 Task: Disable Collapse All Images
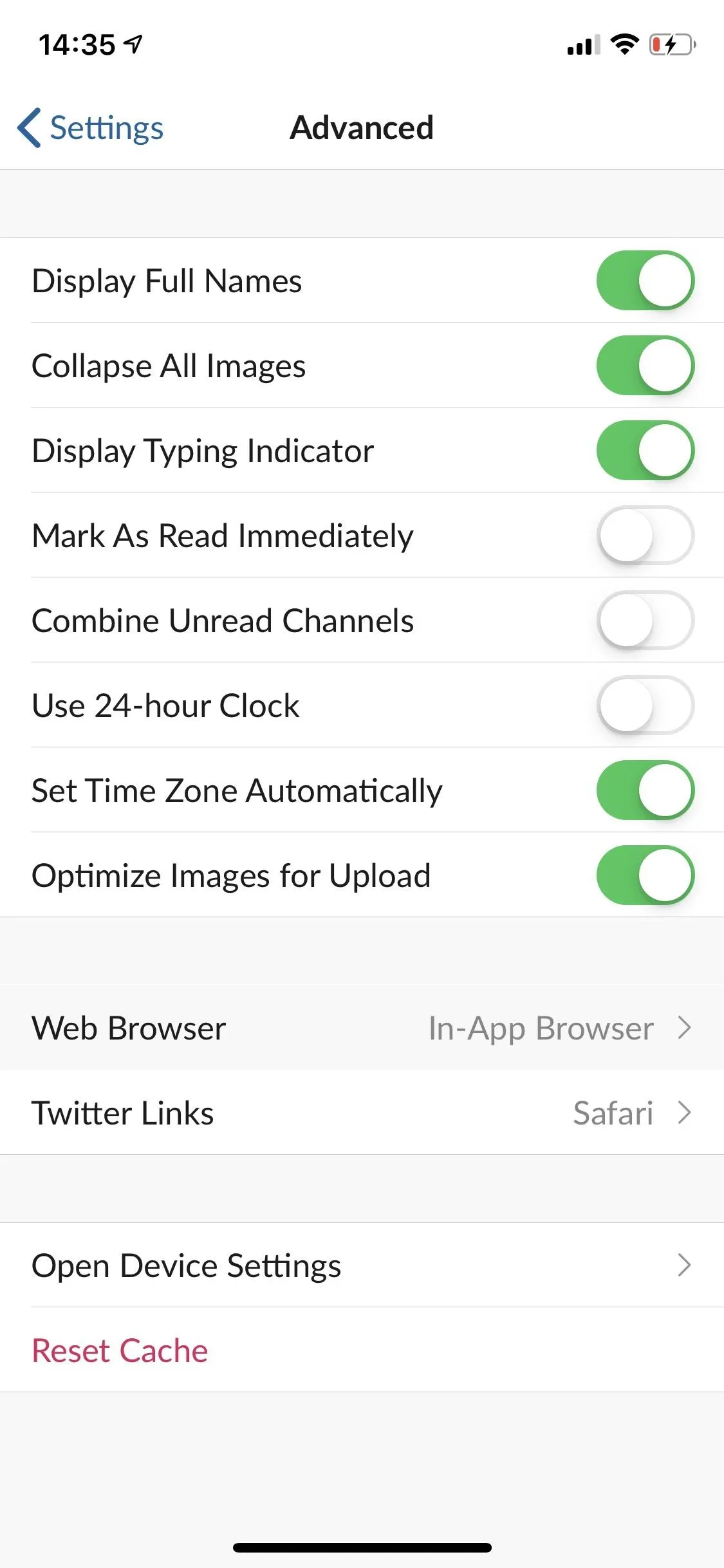[645, 366]
